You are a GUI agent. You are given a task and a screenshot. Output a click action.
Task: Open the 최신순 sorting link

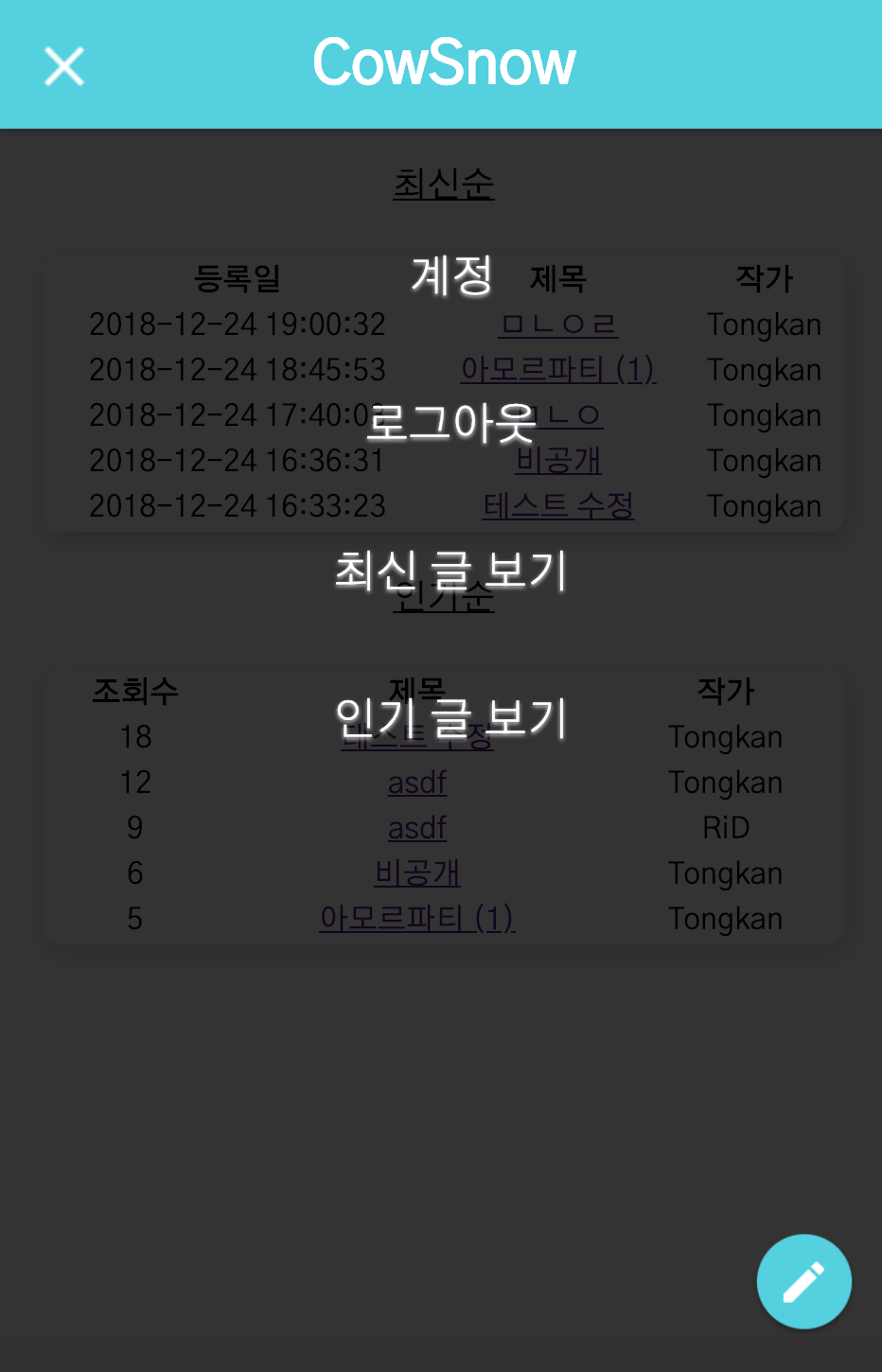444,185
